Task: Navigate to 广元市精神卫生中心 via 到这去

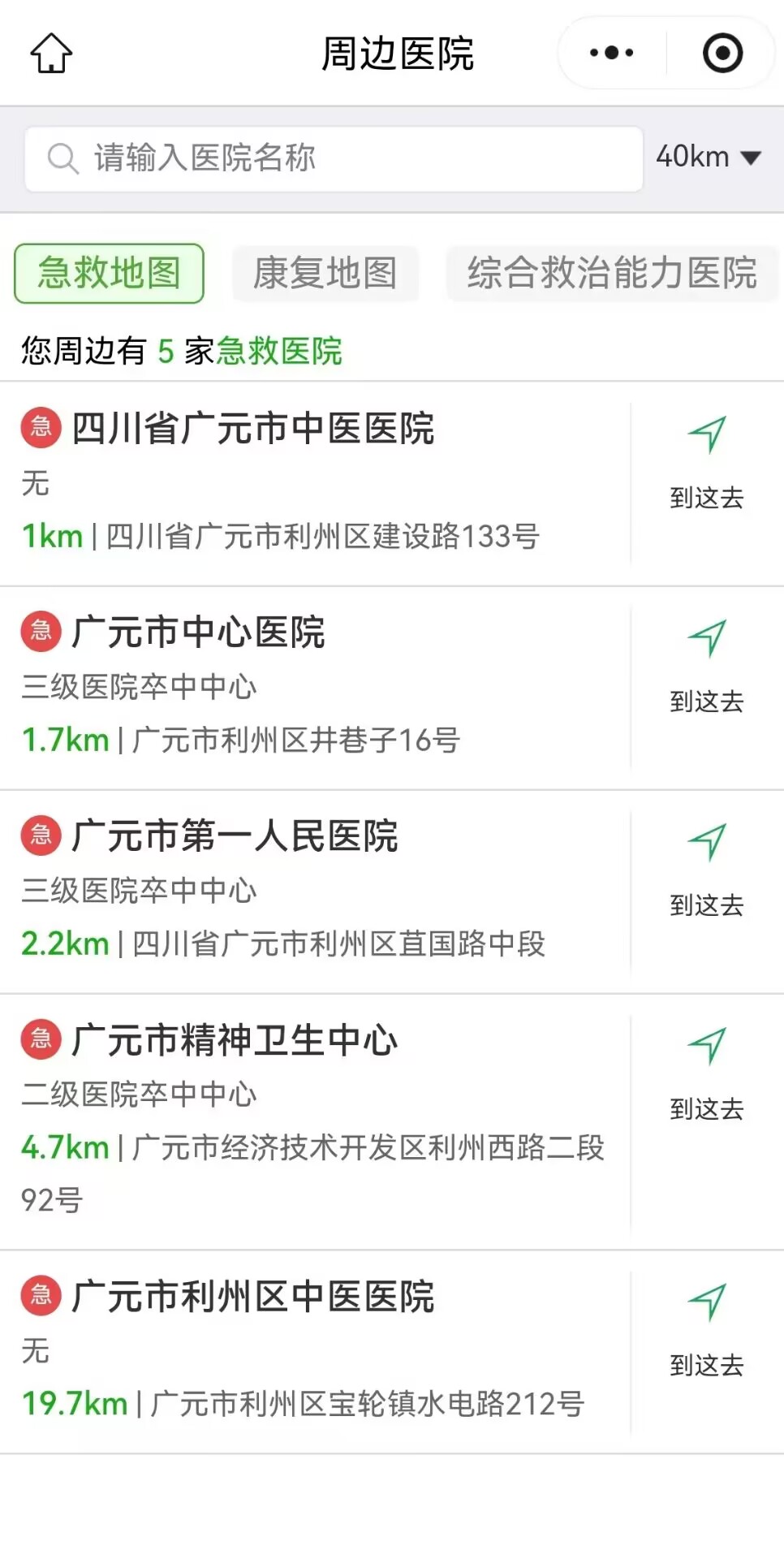Action: click(x=707, y=1076)
